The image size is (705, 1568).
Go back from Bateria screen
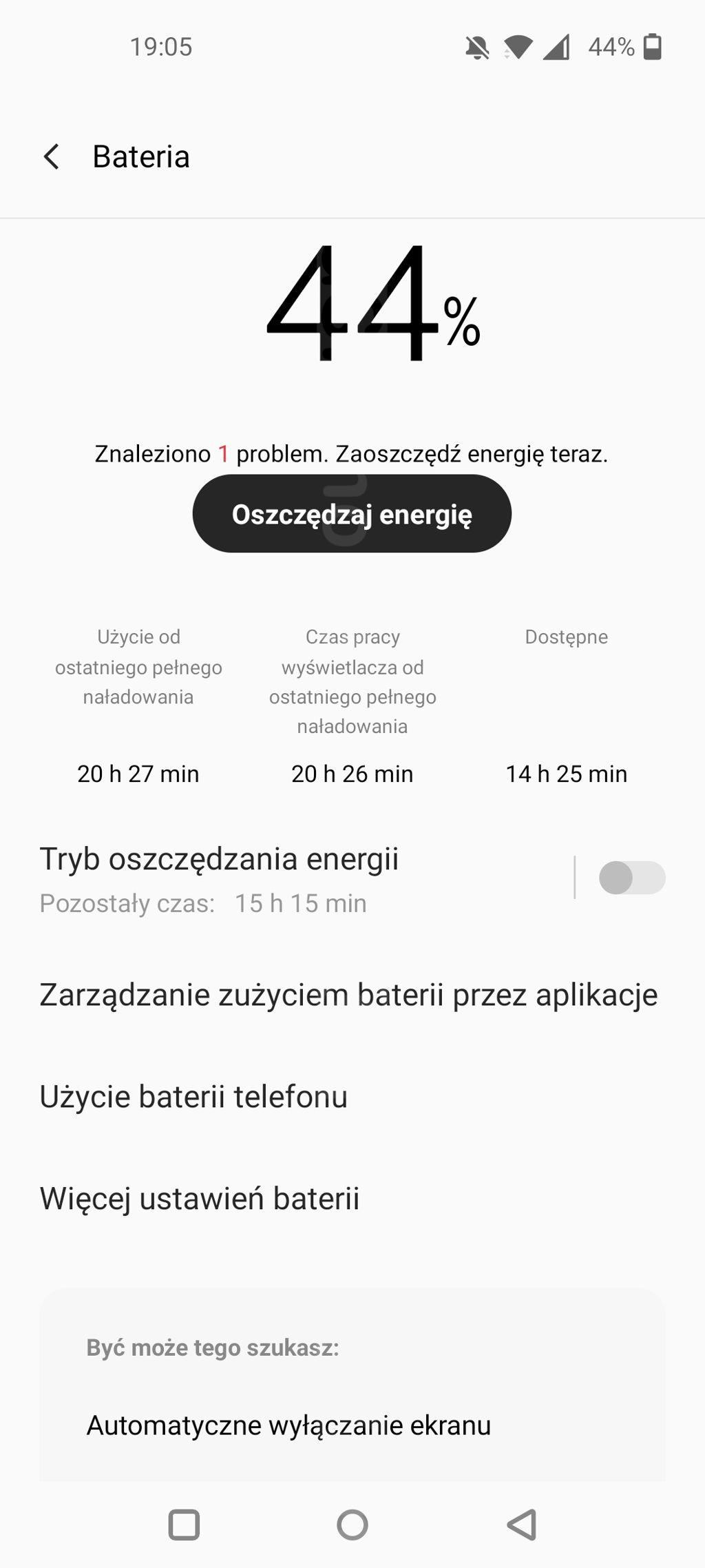coord(52,156)
